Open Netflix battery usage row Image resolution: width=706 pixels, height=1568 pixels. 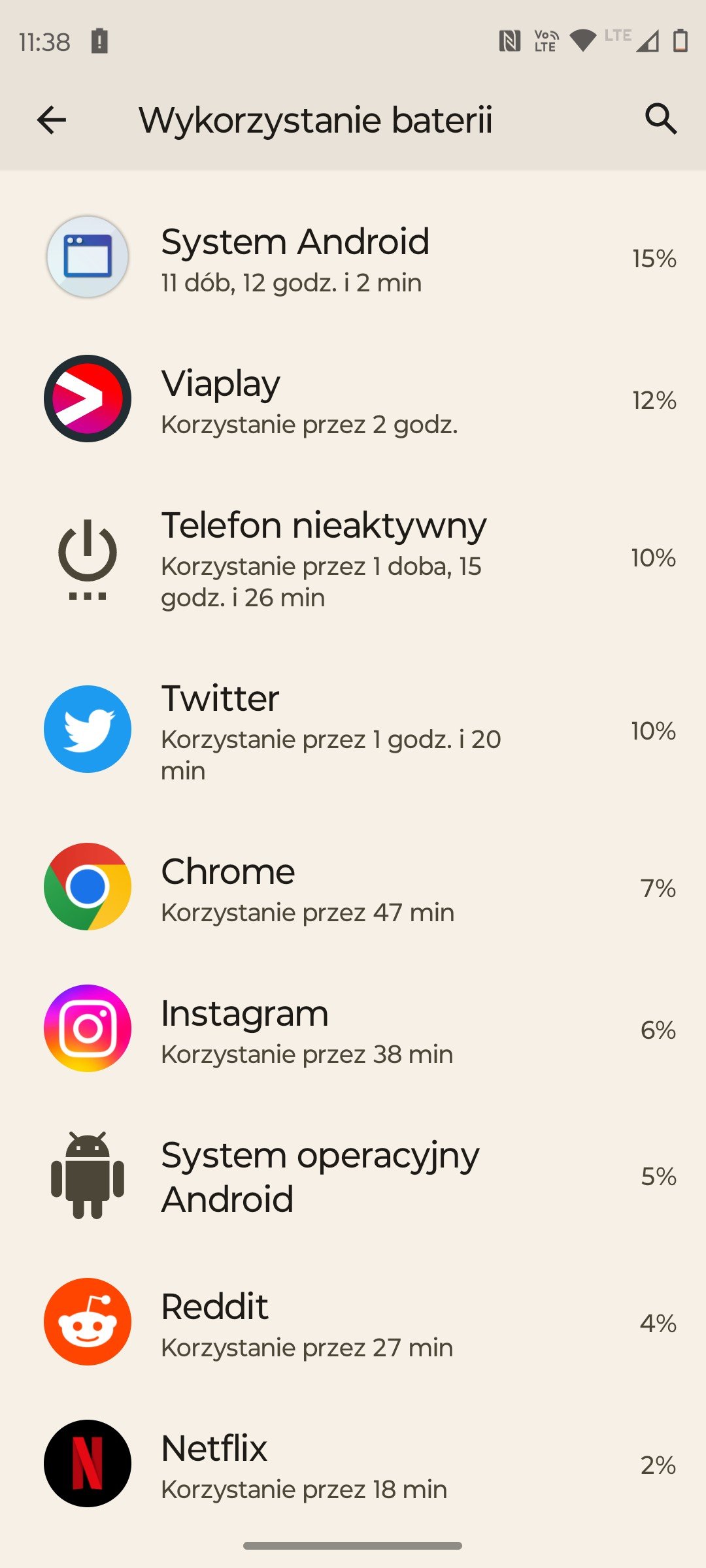353,1465
